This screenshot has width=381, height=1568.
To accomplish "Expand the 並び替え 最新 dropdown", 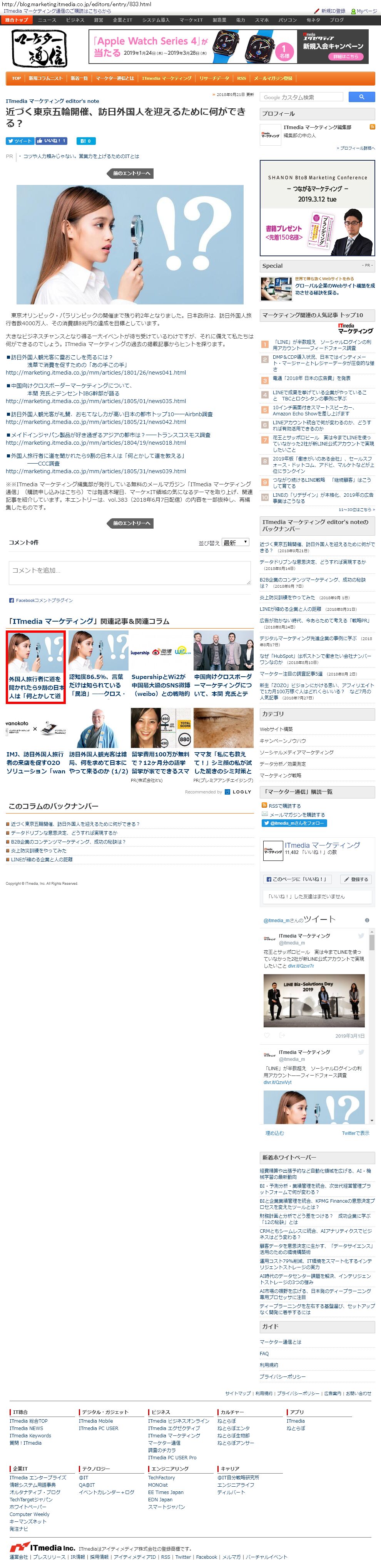I will pos(235,542).
